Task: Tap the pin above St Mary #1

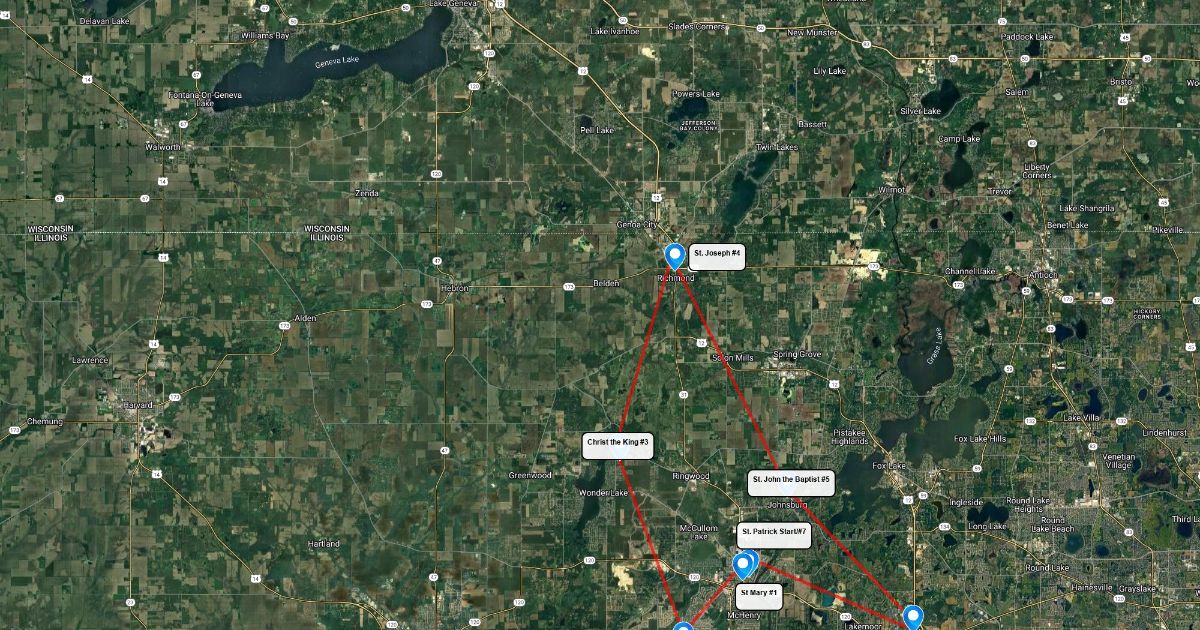Action: pyautogui.click(x=743, y=567)
